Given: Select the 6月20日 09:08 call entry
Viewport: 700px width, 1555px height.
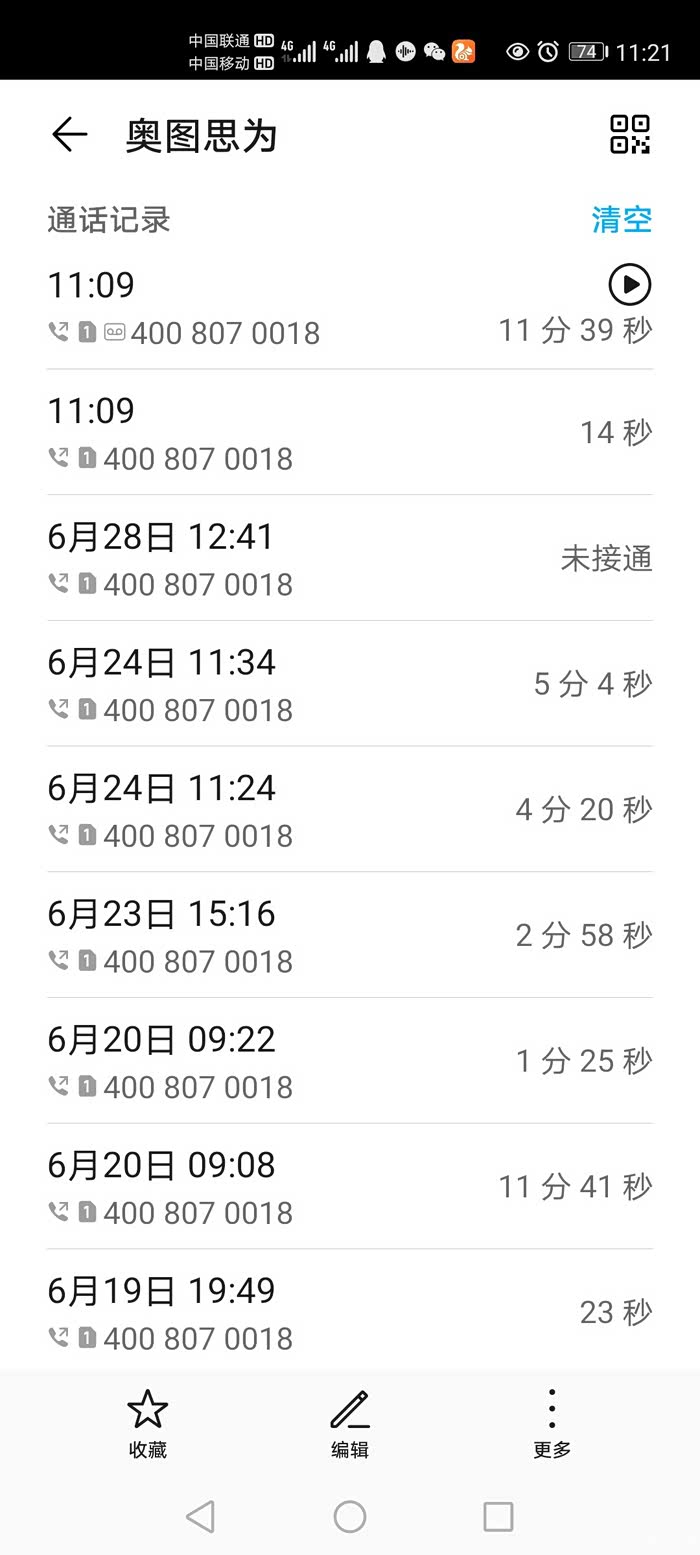Looking at the screenshot, I should 349,1187.
